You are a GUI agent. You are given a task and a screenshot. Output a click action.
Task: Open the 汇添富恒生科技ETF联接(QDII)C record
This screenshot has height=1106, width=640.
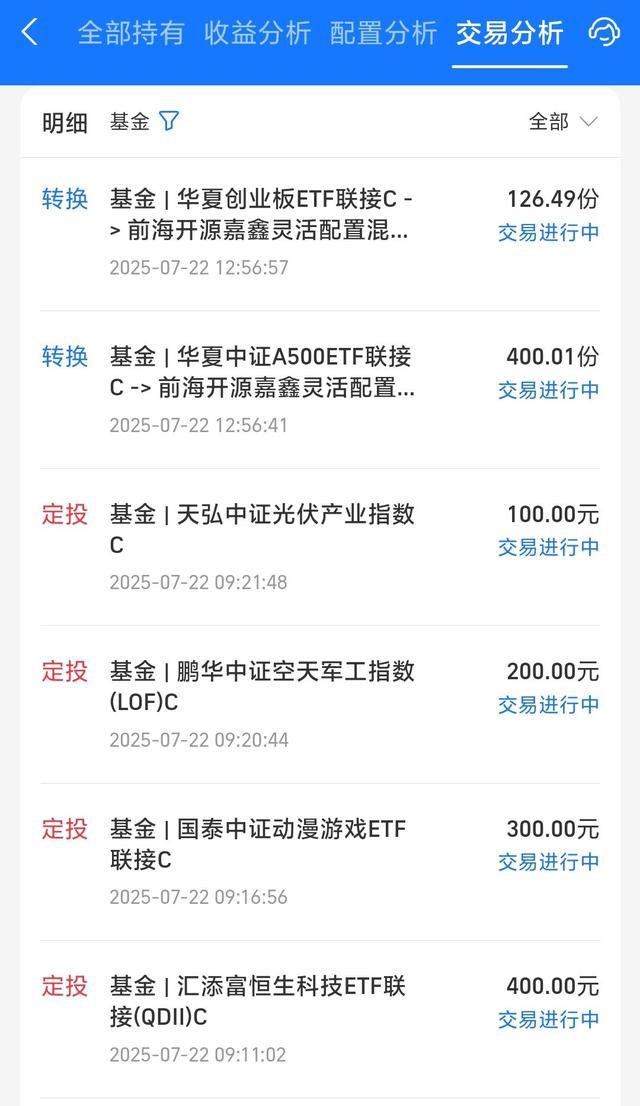(320, 1019)
